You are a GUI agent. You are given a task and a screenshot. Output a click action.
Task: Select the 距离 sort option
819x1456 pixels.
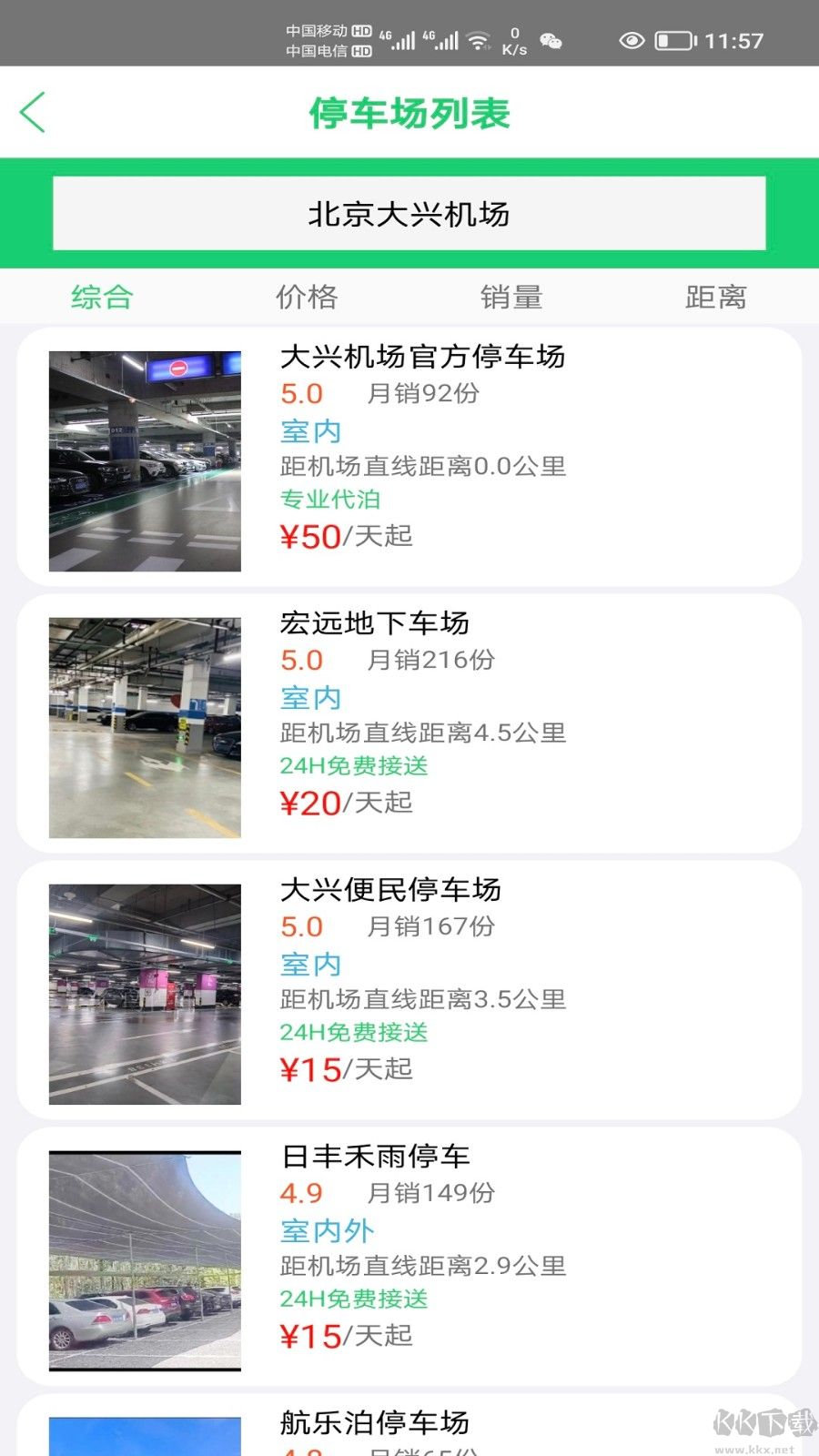click(715, 296)
